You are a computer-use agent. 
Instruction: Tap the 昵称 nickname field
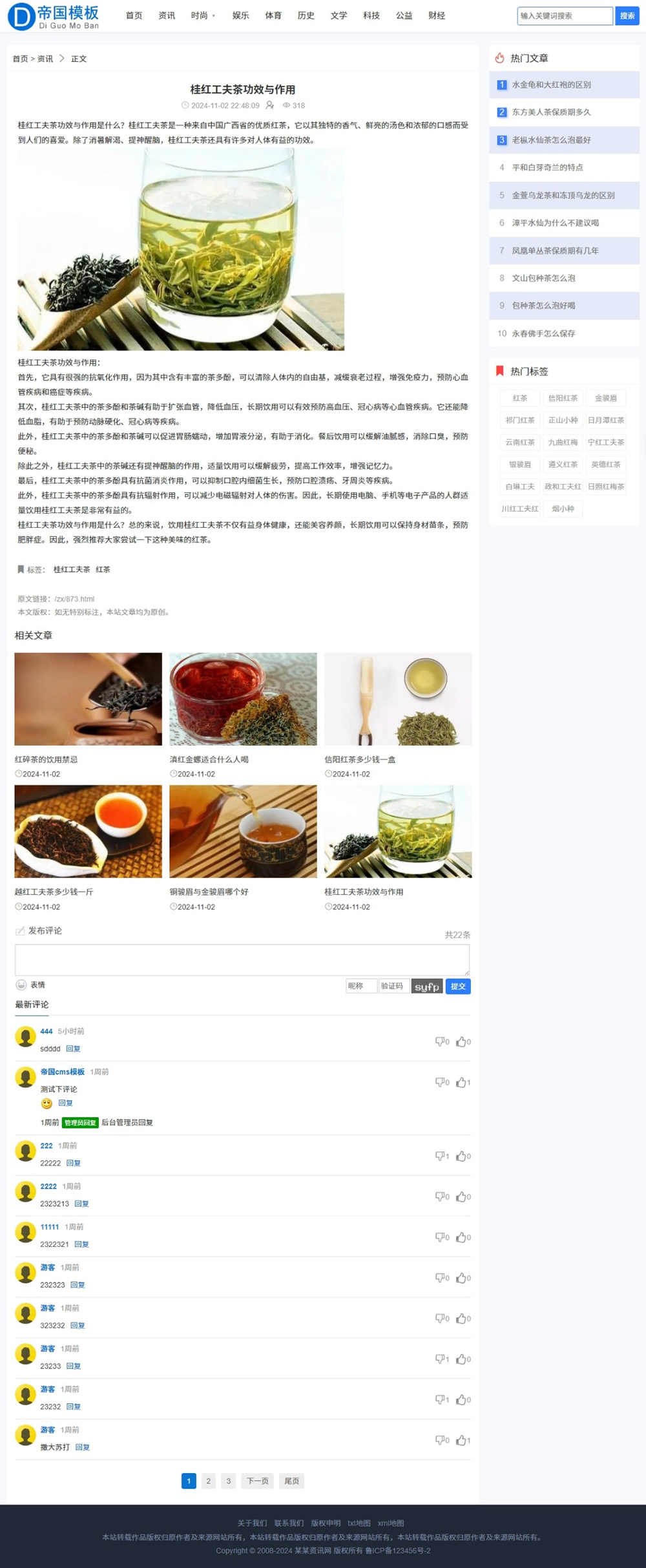[x=360, y=987]
